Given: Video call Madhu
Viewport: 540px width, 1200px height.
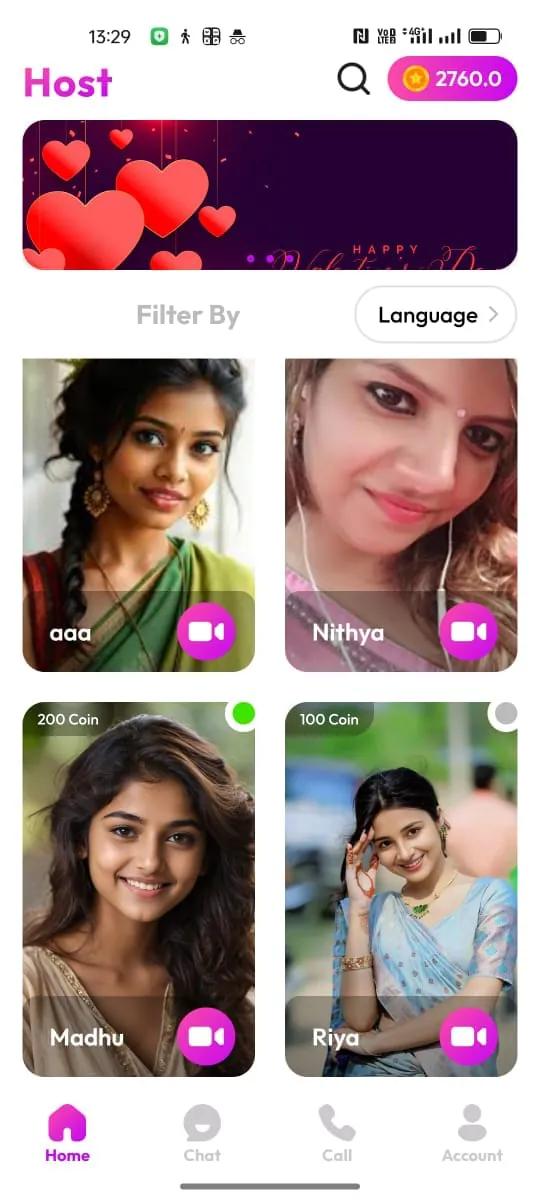Looking at the screenshot, I should click(x=206, y=1036).
